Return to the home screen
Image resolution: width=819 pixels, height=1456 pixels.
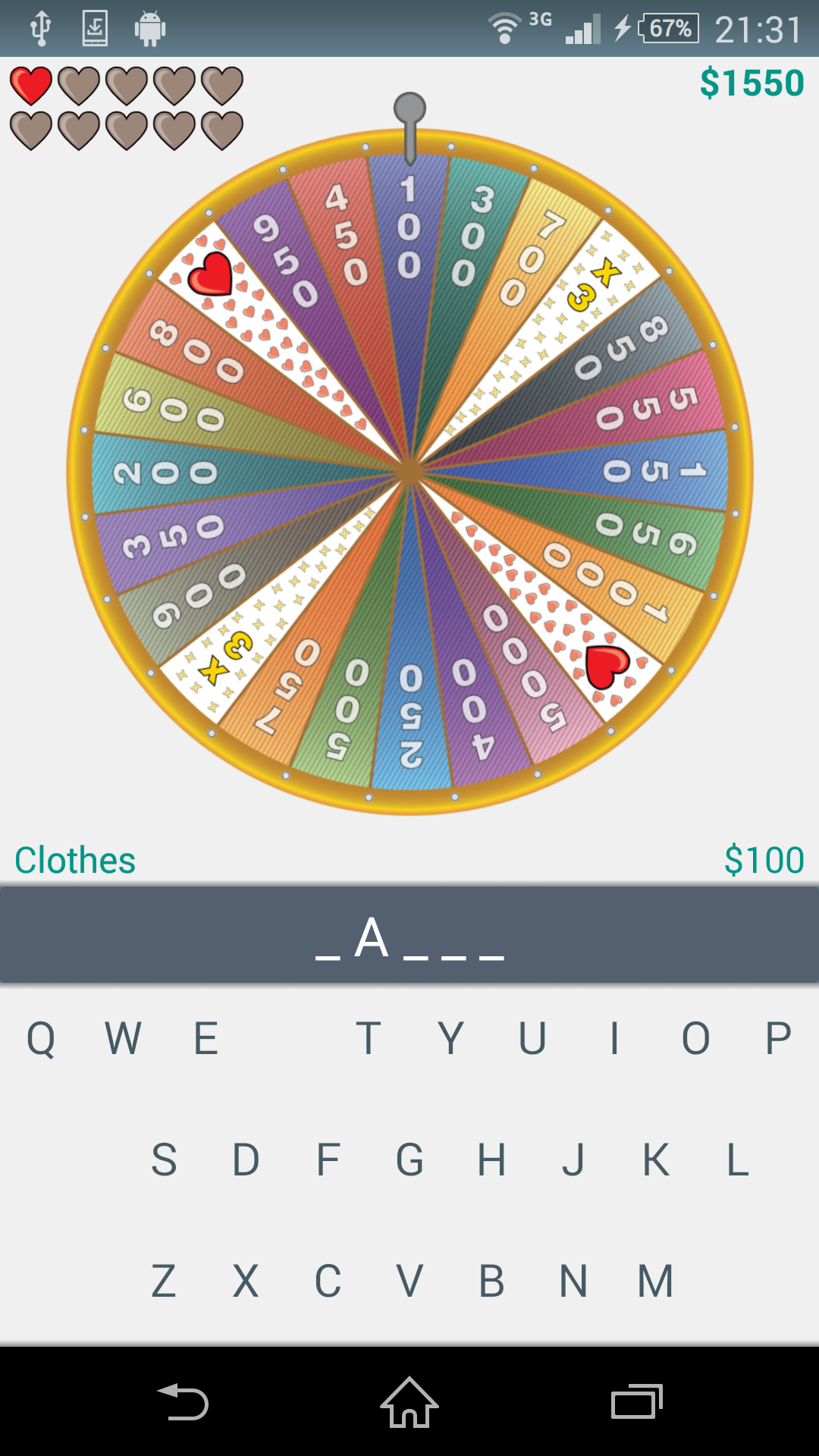(x=409, y=1401)
